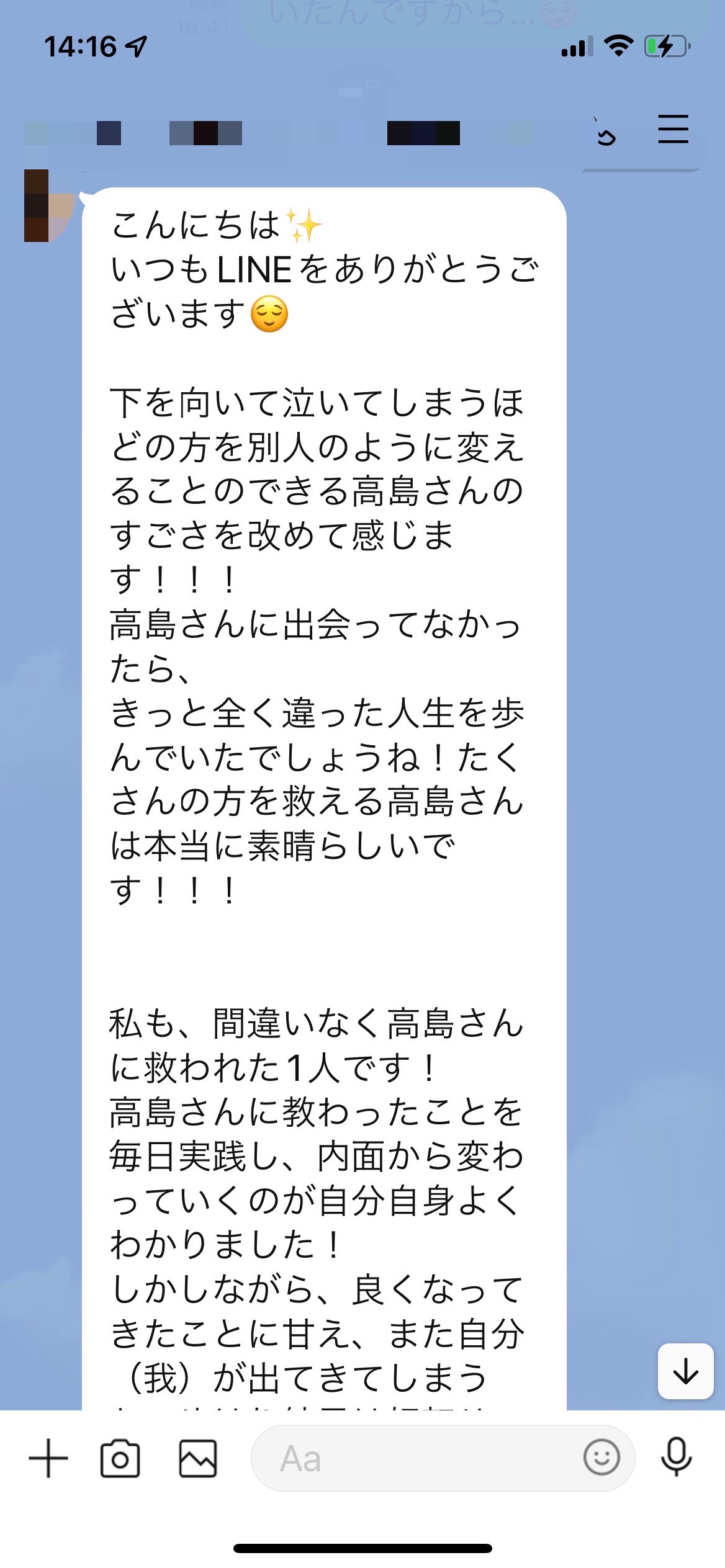
Task: Open the hamburger menu in the chat header
Action: [673, 130]
